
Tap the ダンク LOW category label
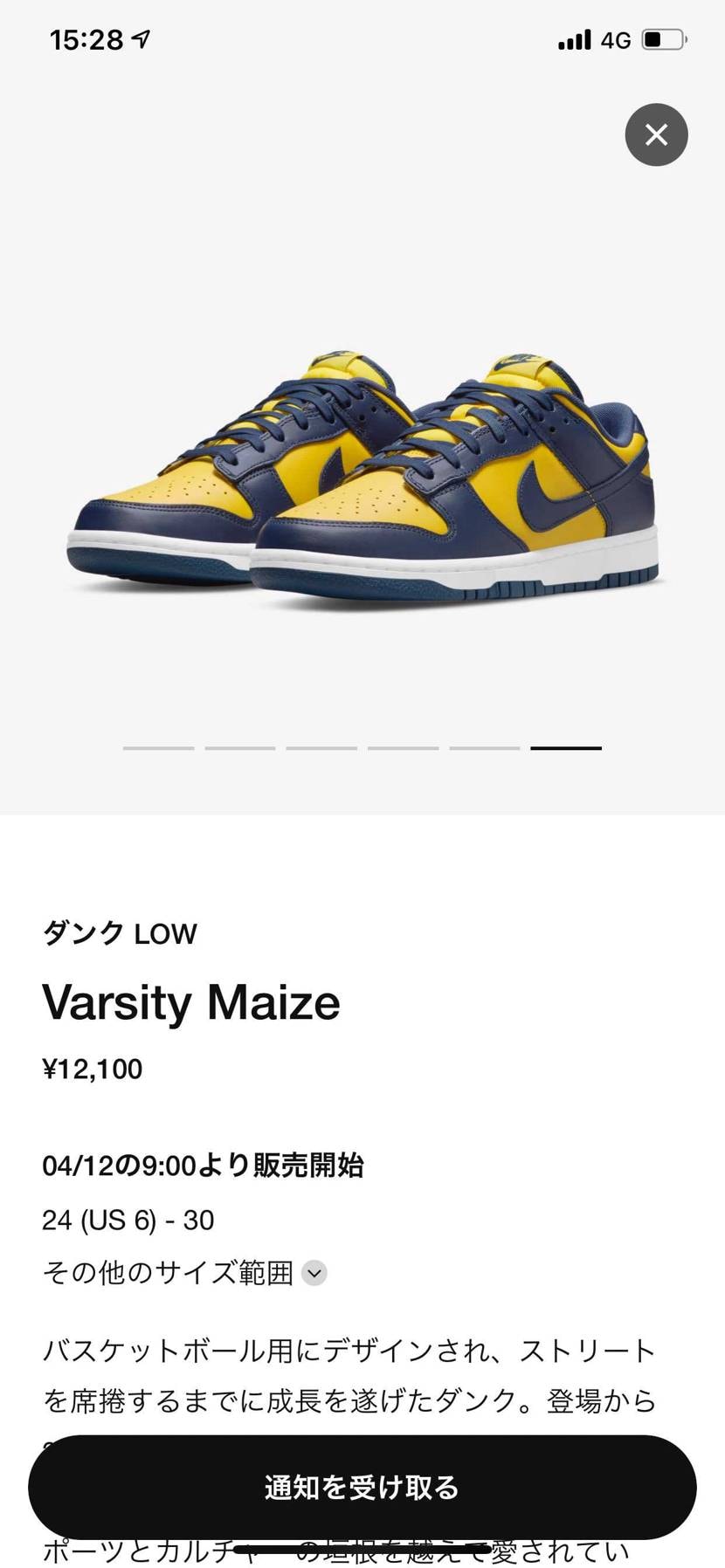[x=119, y=932]
